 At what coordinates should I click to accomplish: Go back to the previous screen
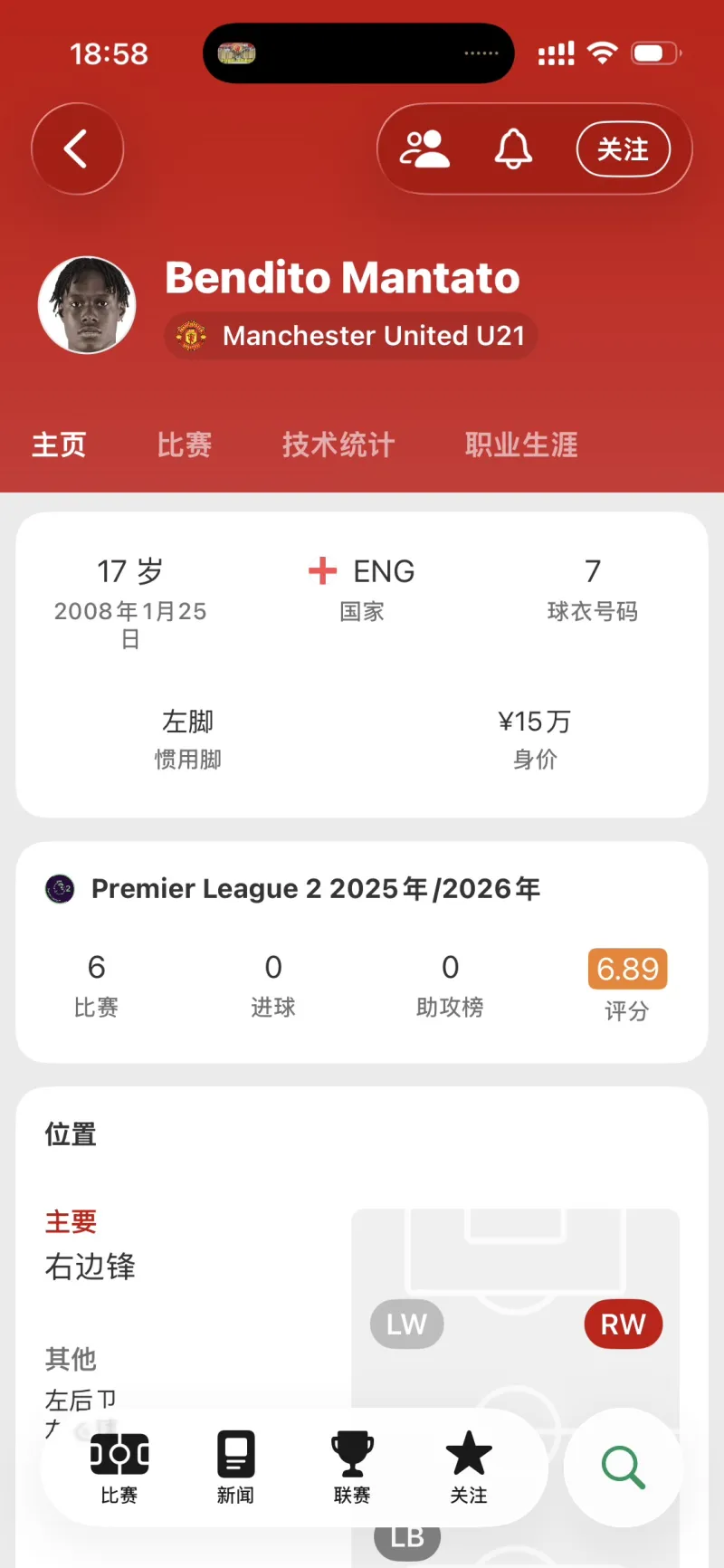coord(77,148)
